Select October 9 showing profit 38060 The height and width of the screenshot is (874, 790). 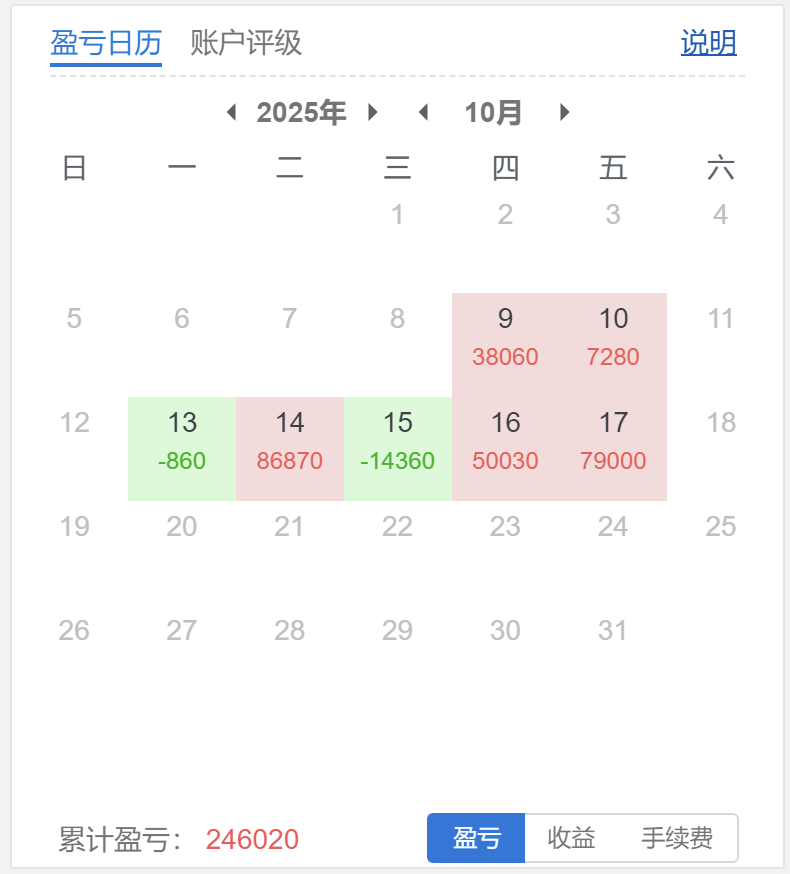pos(505,337)
